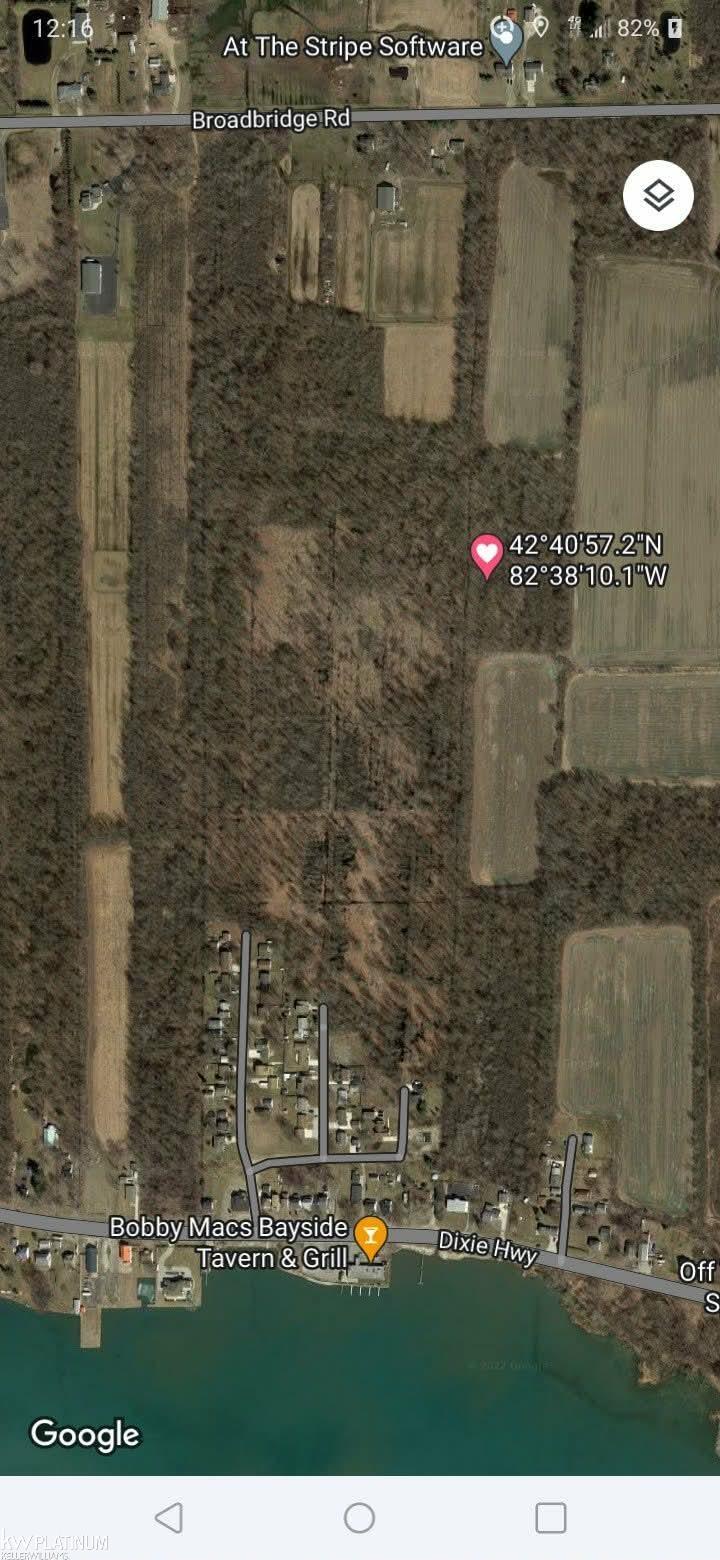Select the At The Stripe Software marker
720x1560 pixels.
[x=506, y=40]
